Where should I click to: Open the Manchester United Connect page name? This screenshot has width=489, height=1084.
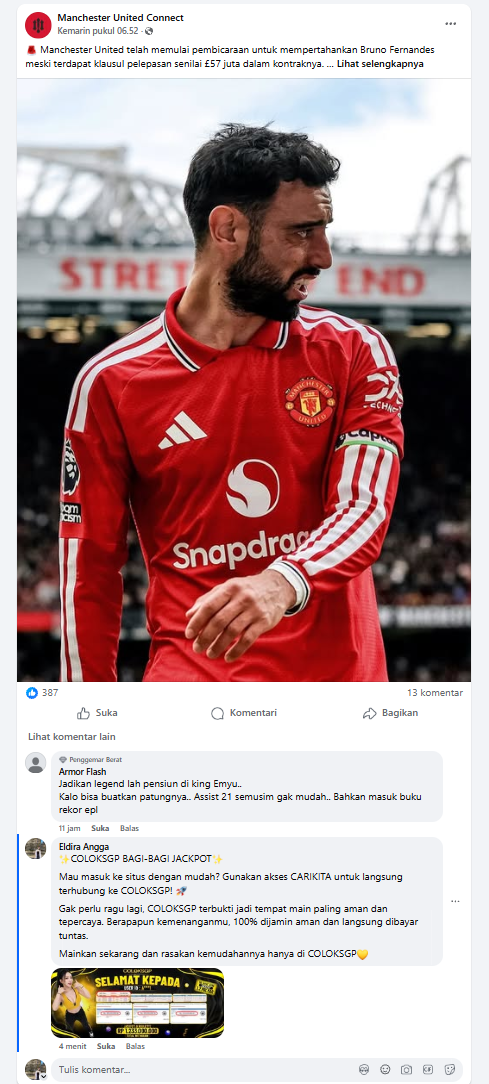pos(120,18)
